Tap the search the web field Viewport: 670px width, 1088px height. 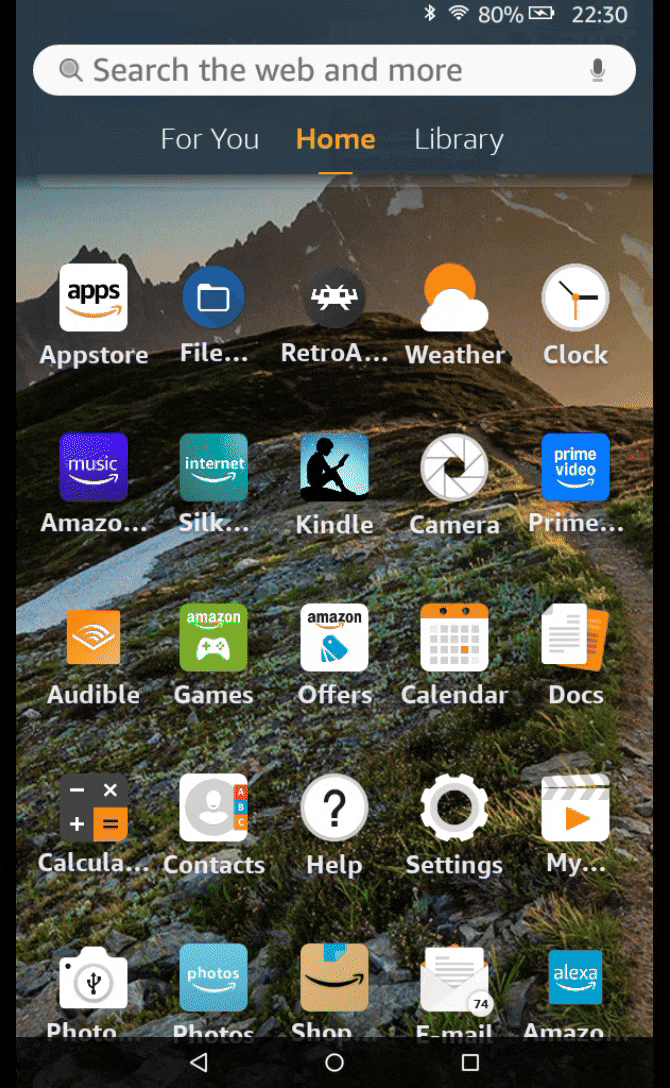[x=334, y=70]
